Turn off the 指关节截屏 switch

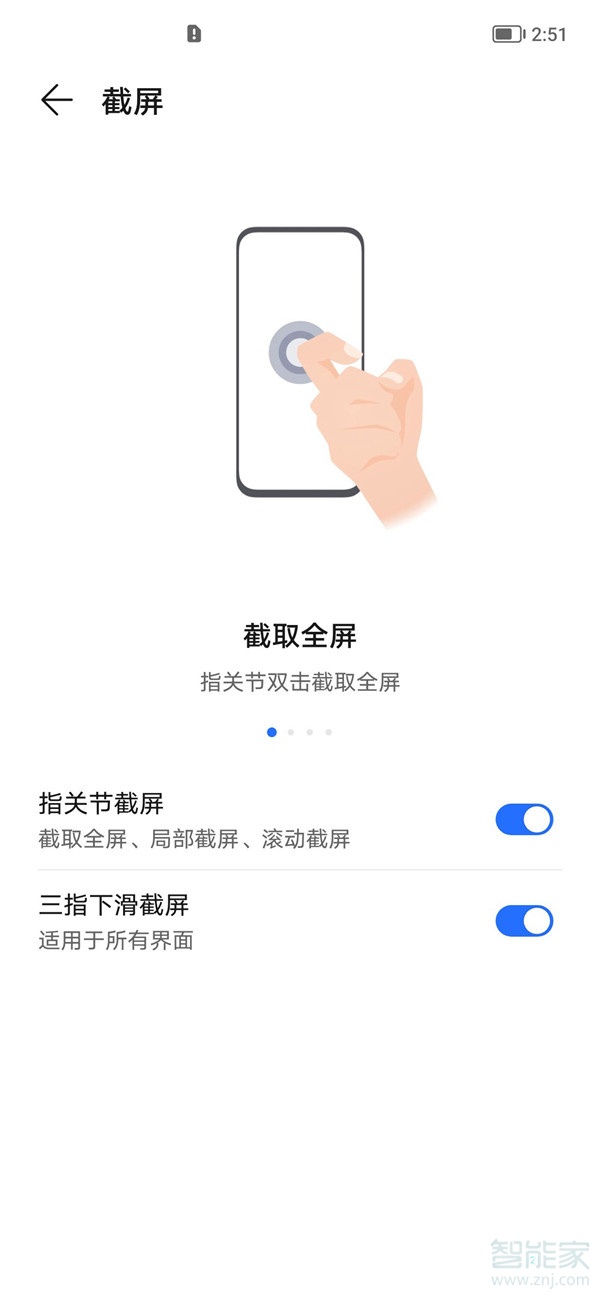(524, 820)
